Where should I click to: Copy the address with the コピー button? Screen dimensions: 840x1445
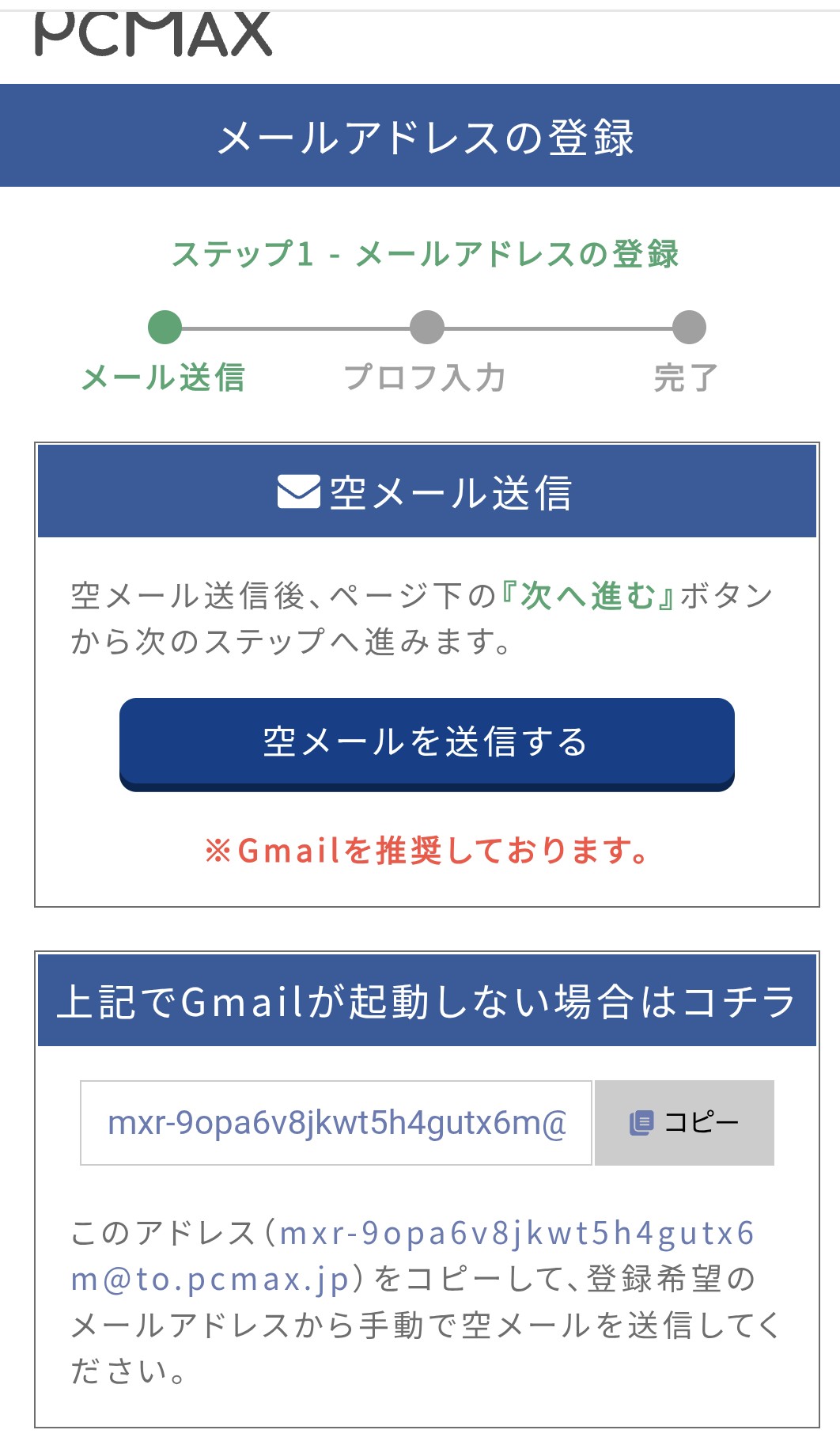point(684,1122)
